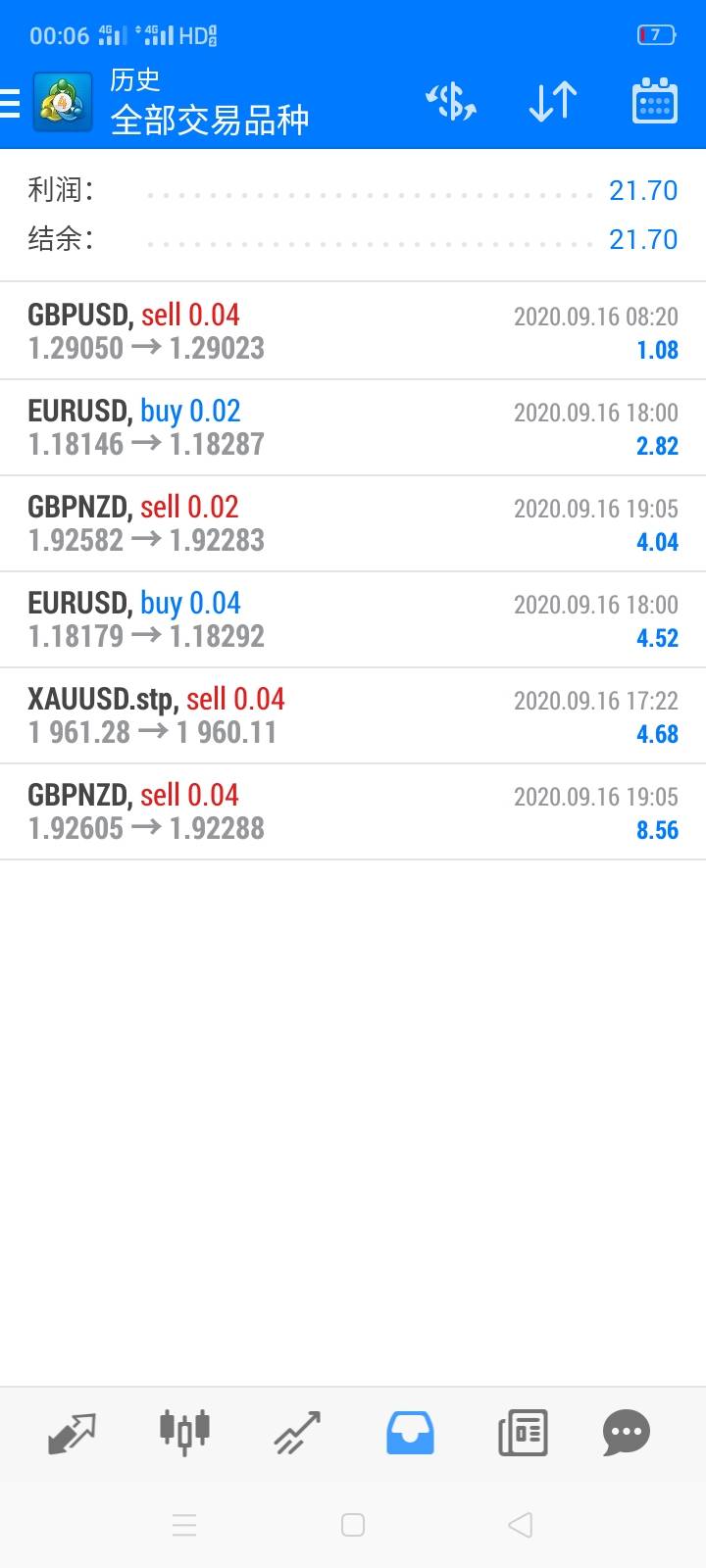Open XAUUSD.stp sell 0.04 trade details
Image resolution: width=706 pixels, height=1568 pixels.
(353, 715)
